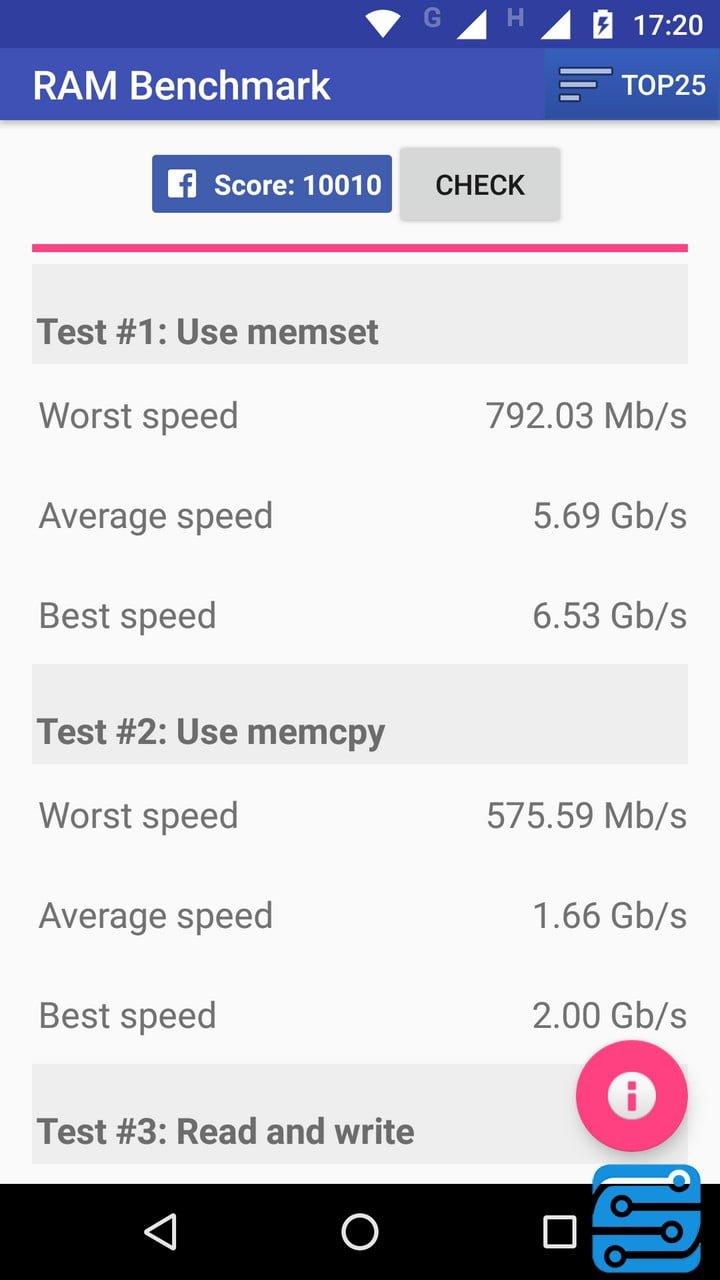Select the Test #1: Use memset header
Image resolution: width=720 pixels, height=1280 pixels.
pos(207,331)
